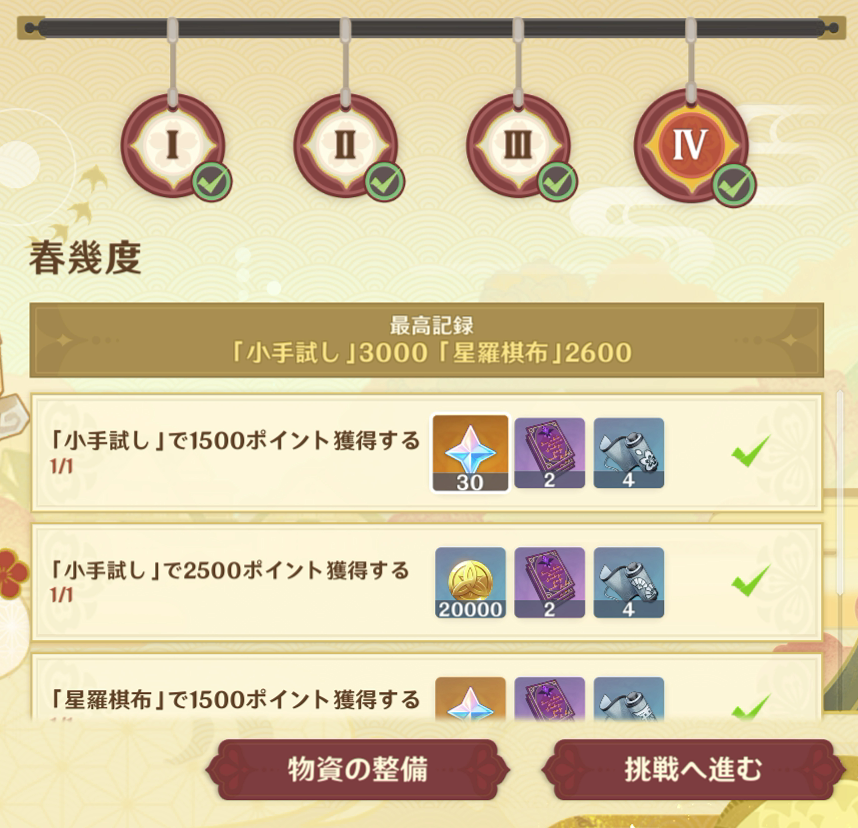The height and width of the screenshot is (828, 858).
Task: Select stage II medallion
Action: click(345, 146)
